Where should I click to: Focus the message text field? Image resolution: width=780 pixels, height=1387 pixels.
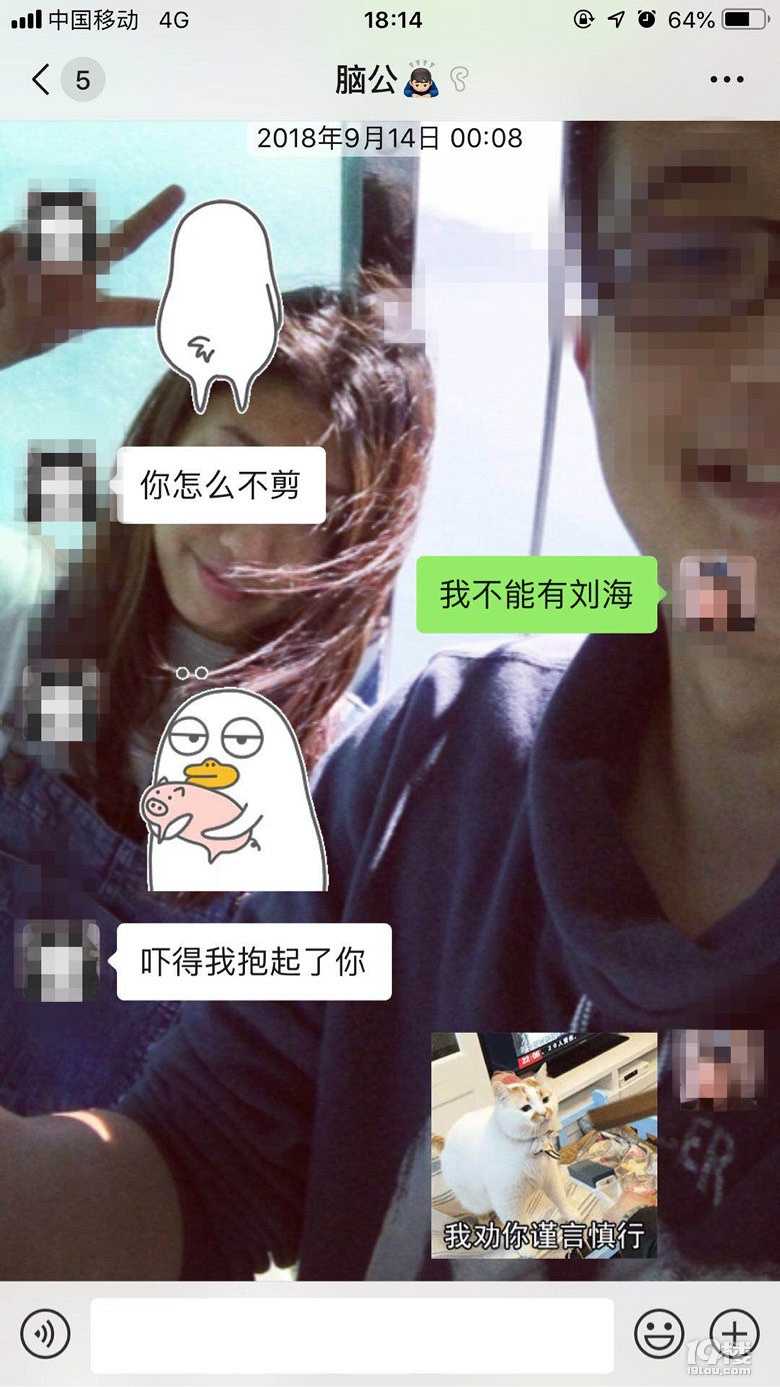click(352, 1335)
